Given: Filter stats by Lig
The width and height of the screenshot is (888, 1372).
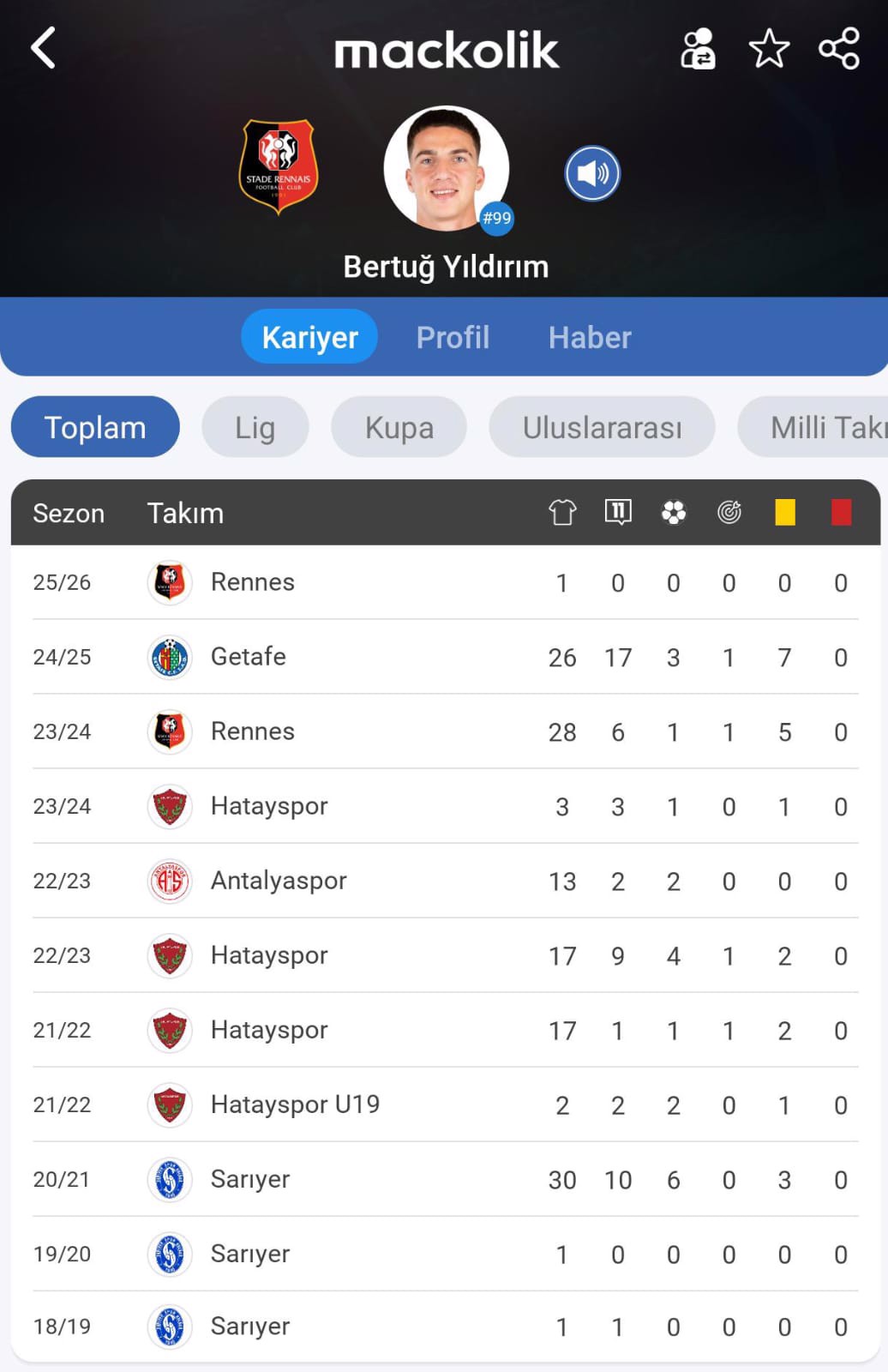Looking at the screenshot, I should click(x=255, y=427).
